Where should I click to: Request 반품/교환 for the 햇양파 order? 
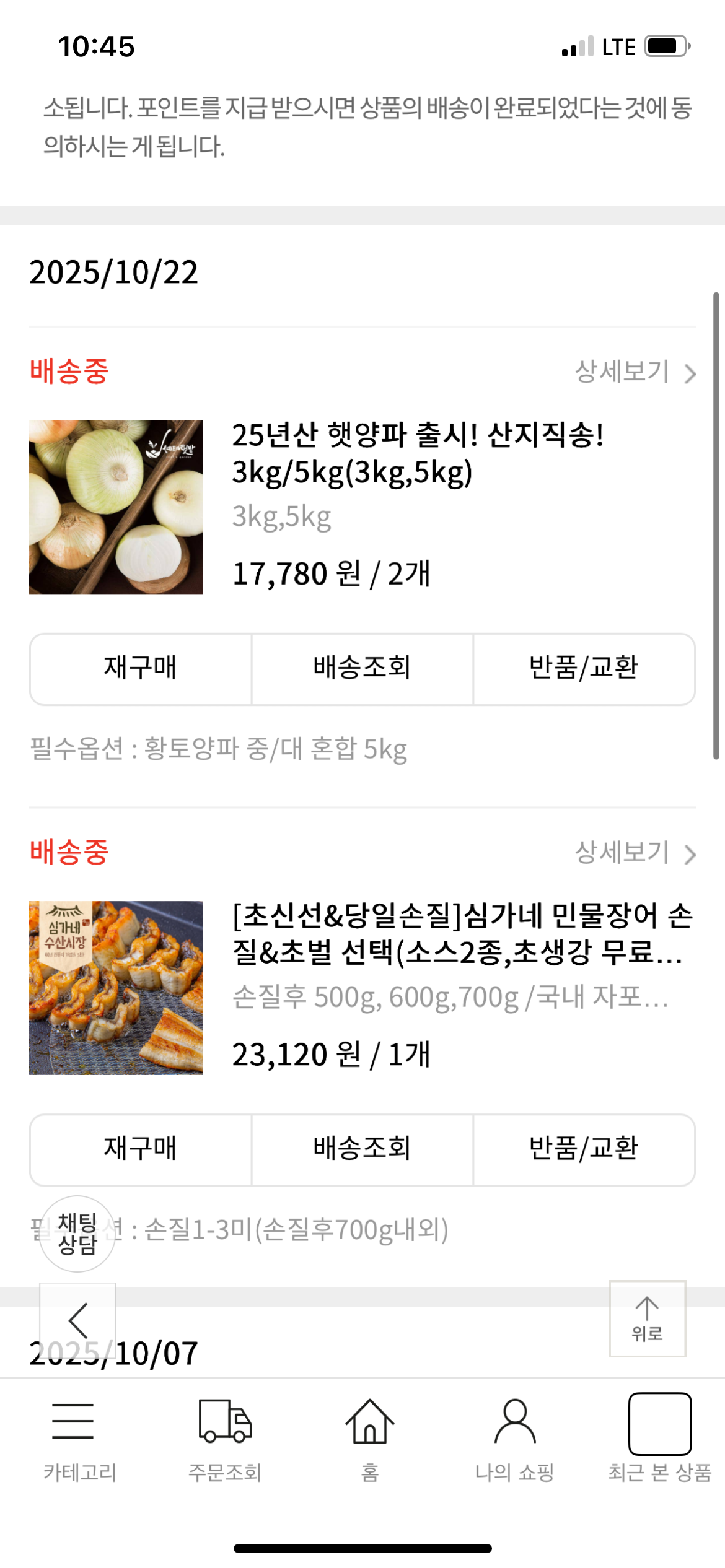pyautogui.click(x=584, y=669)
